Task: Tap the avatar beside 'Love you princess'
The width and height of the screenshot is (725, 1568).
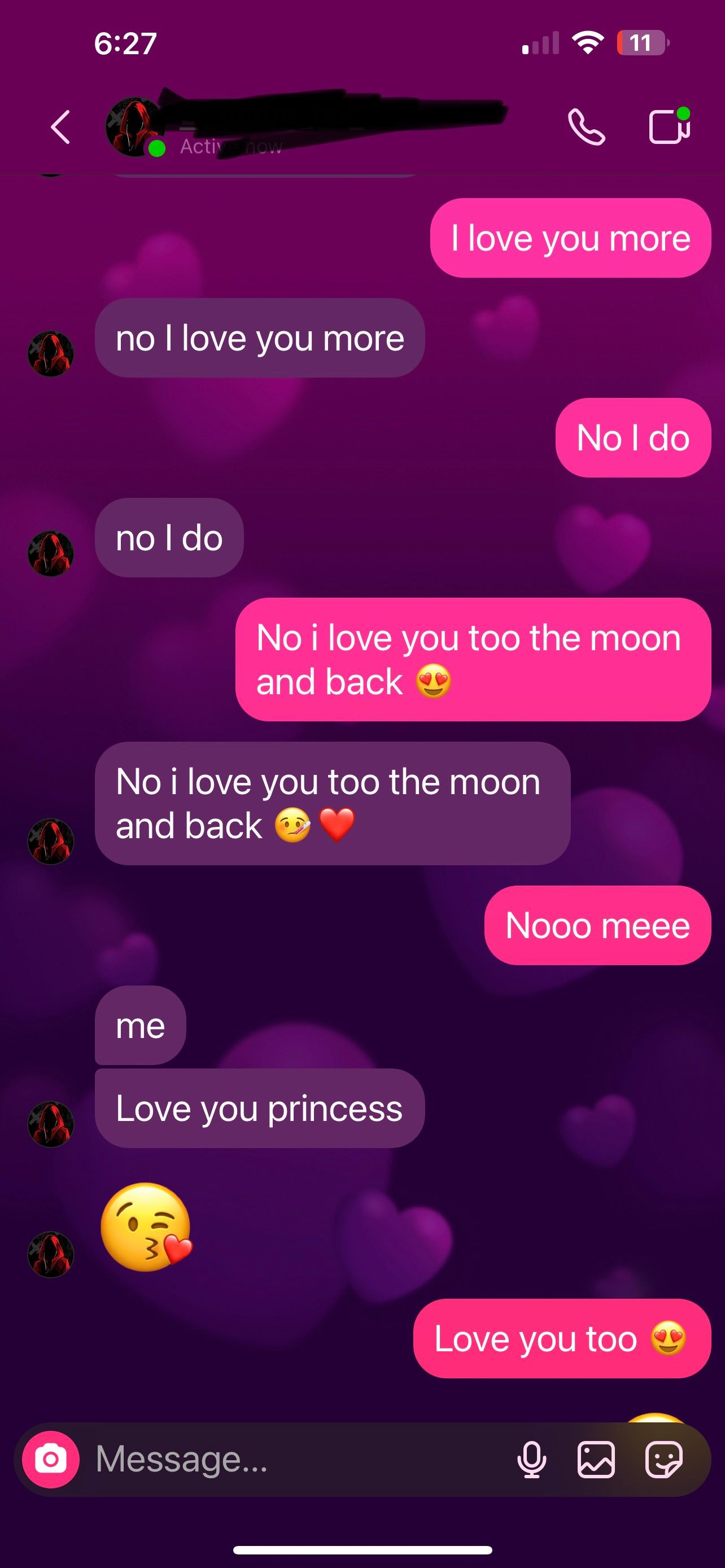Action: point(50,1124)
